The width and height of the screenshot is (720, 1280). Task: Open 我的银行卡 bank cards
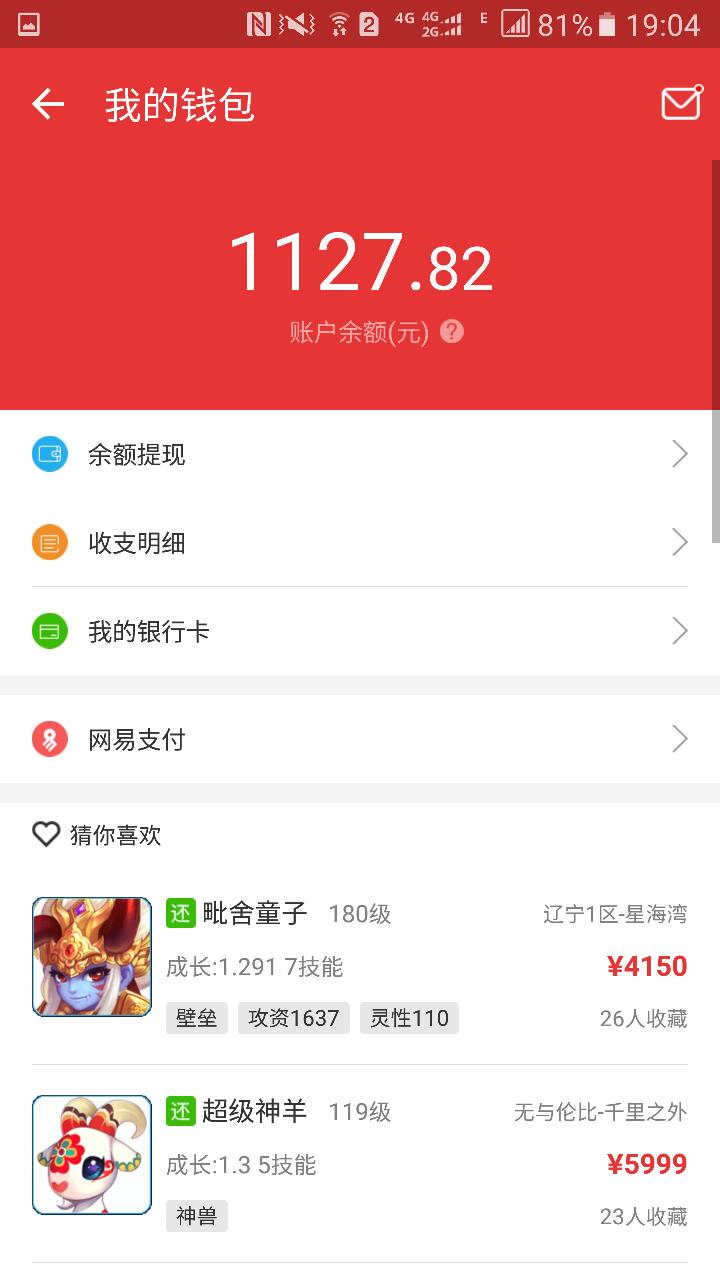[360, 632]
